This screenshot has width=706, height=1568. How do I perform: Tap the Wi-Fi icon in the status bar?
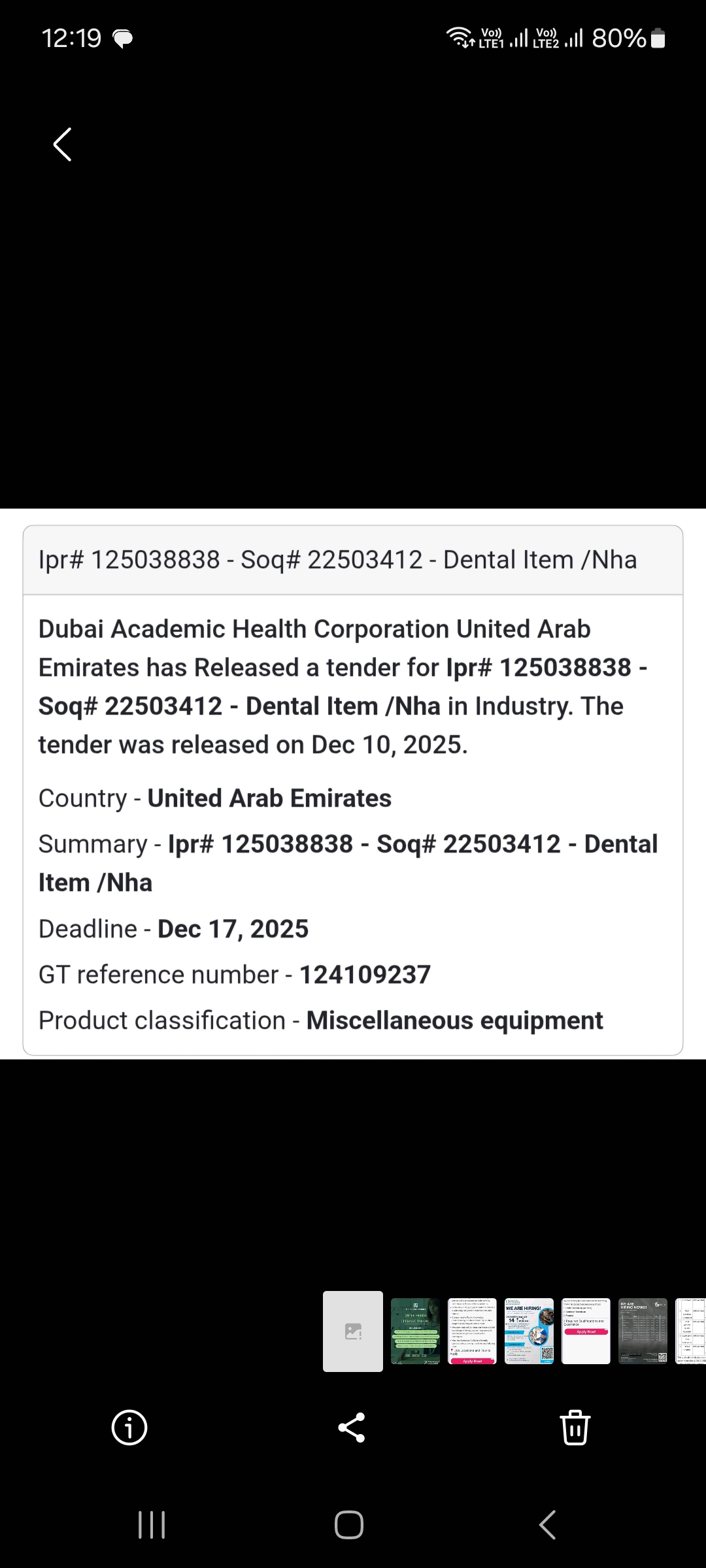(460, 39)
